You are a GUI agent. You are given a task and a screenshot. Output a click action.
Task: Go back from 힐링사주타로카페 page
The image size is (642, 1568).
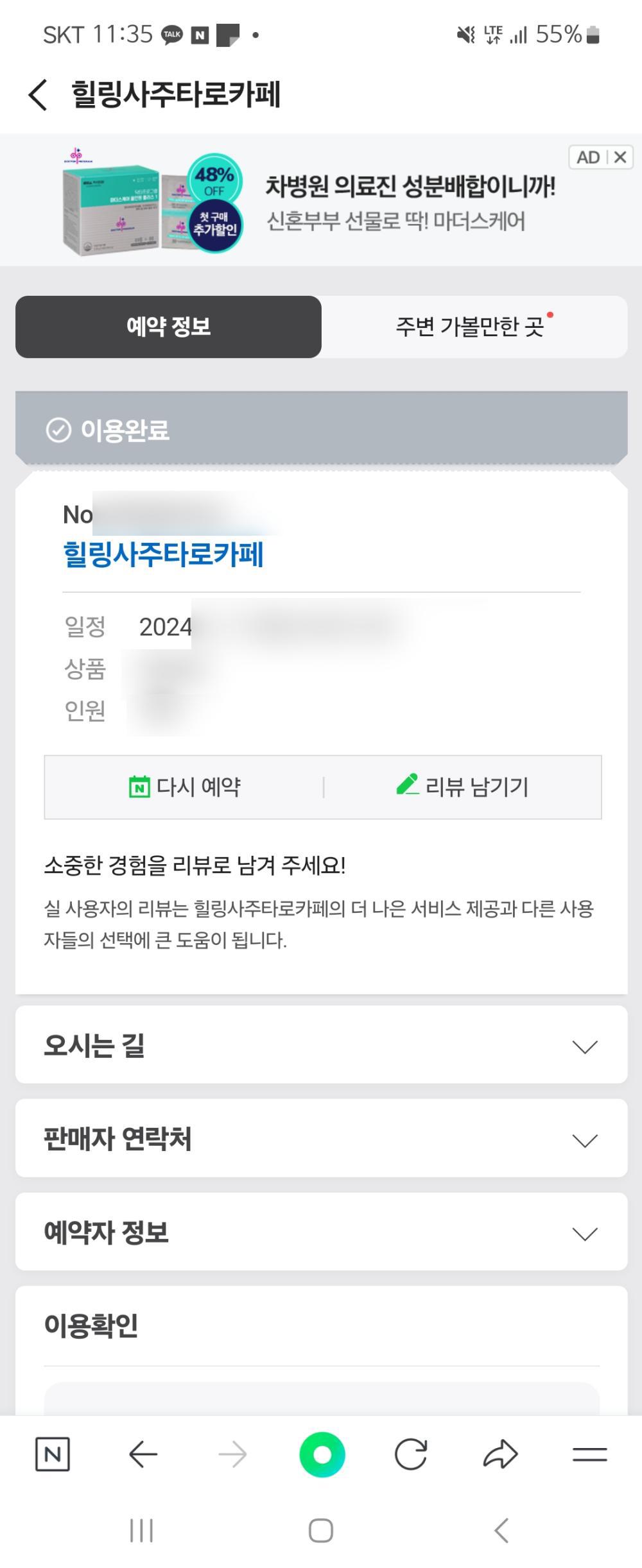pyautogui.click(x=38, y=95)
